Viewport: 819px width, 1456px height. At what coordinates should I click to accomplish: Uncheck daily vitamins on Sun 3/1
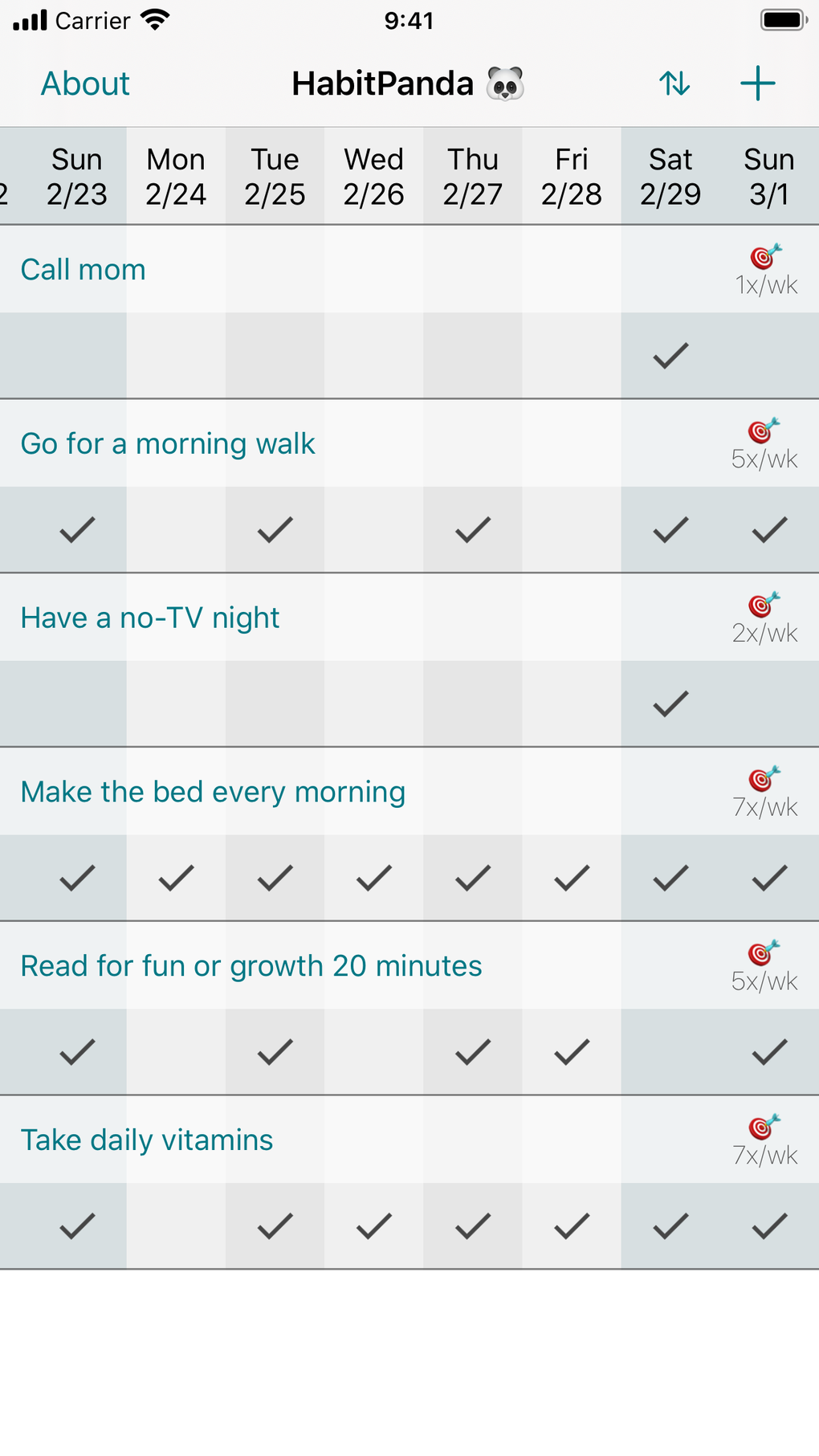tap(769, 1226)
